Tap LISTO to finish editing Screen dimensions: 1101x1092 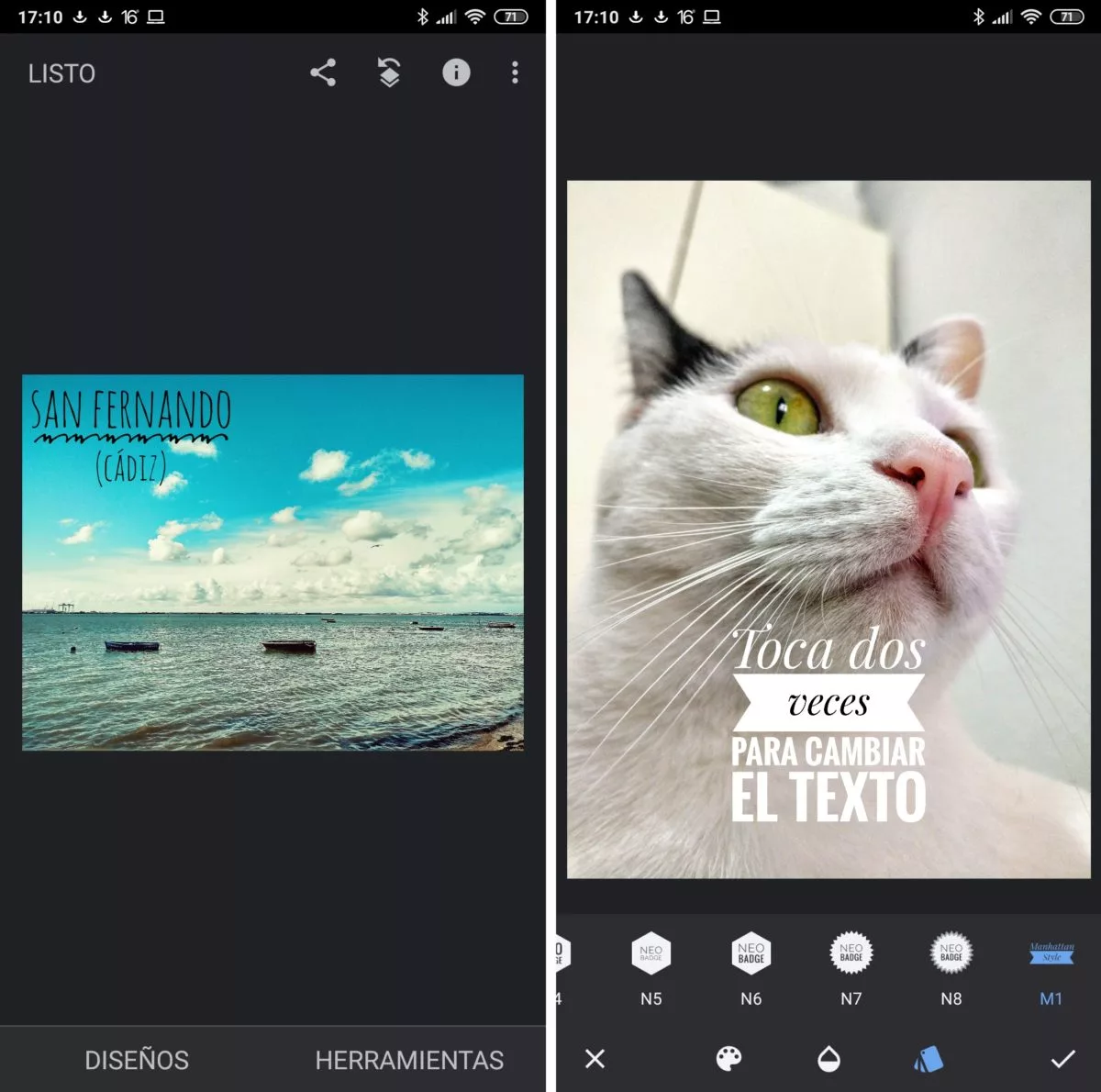[x=61, y=73]
